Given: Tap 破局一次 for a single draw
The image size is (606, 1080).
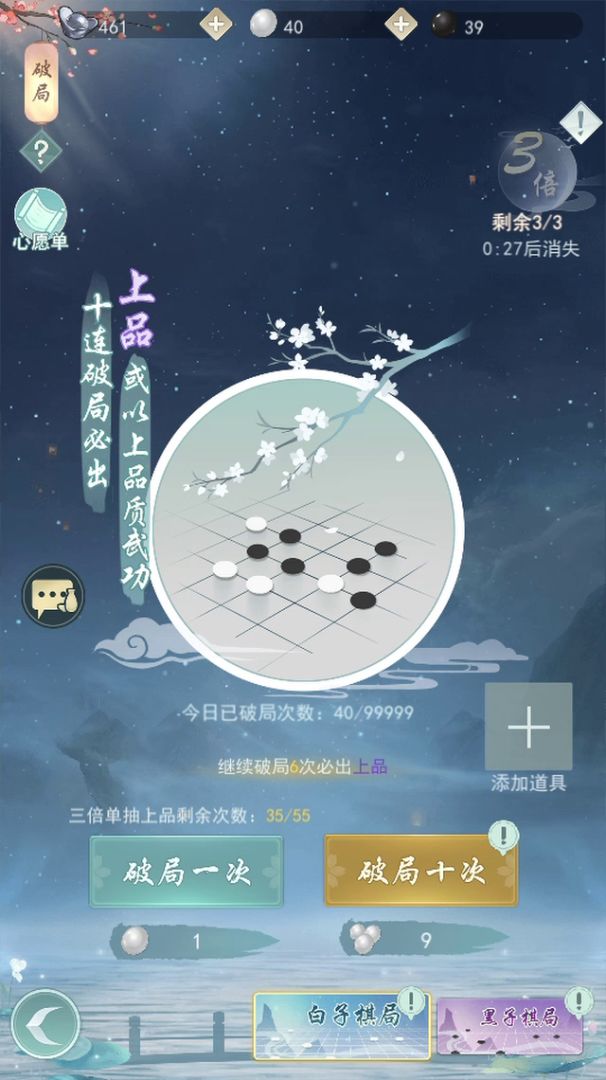Looking at the screenshot, I should [186, 870].
